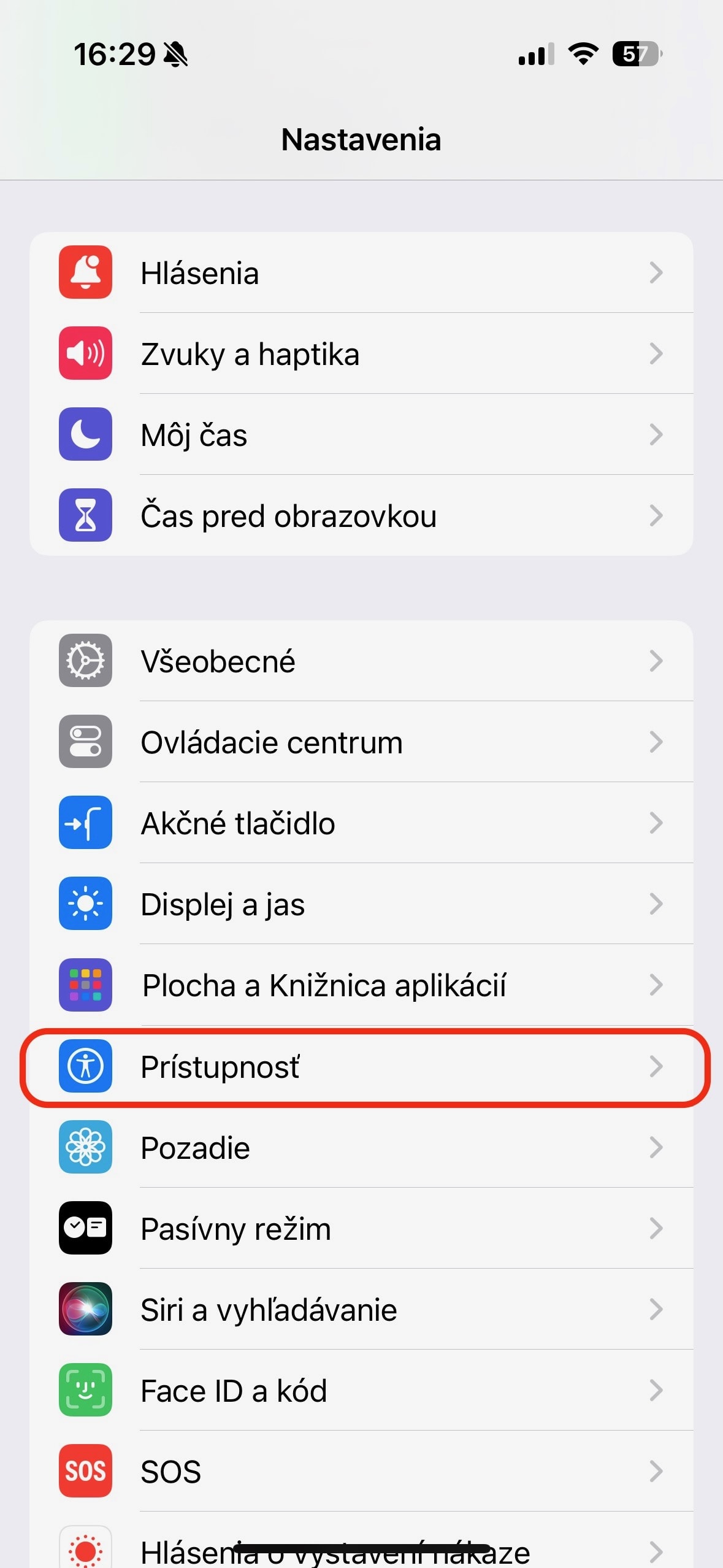Open Displej a jas settings
This screenshot has width=723, height=1568.
click(361, 904)
